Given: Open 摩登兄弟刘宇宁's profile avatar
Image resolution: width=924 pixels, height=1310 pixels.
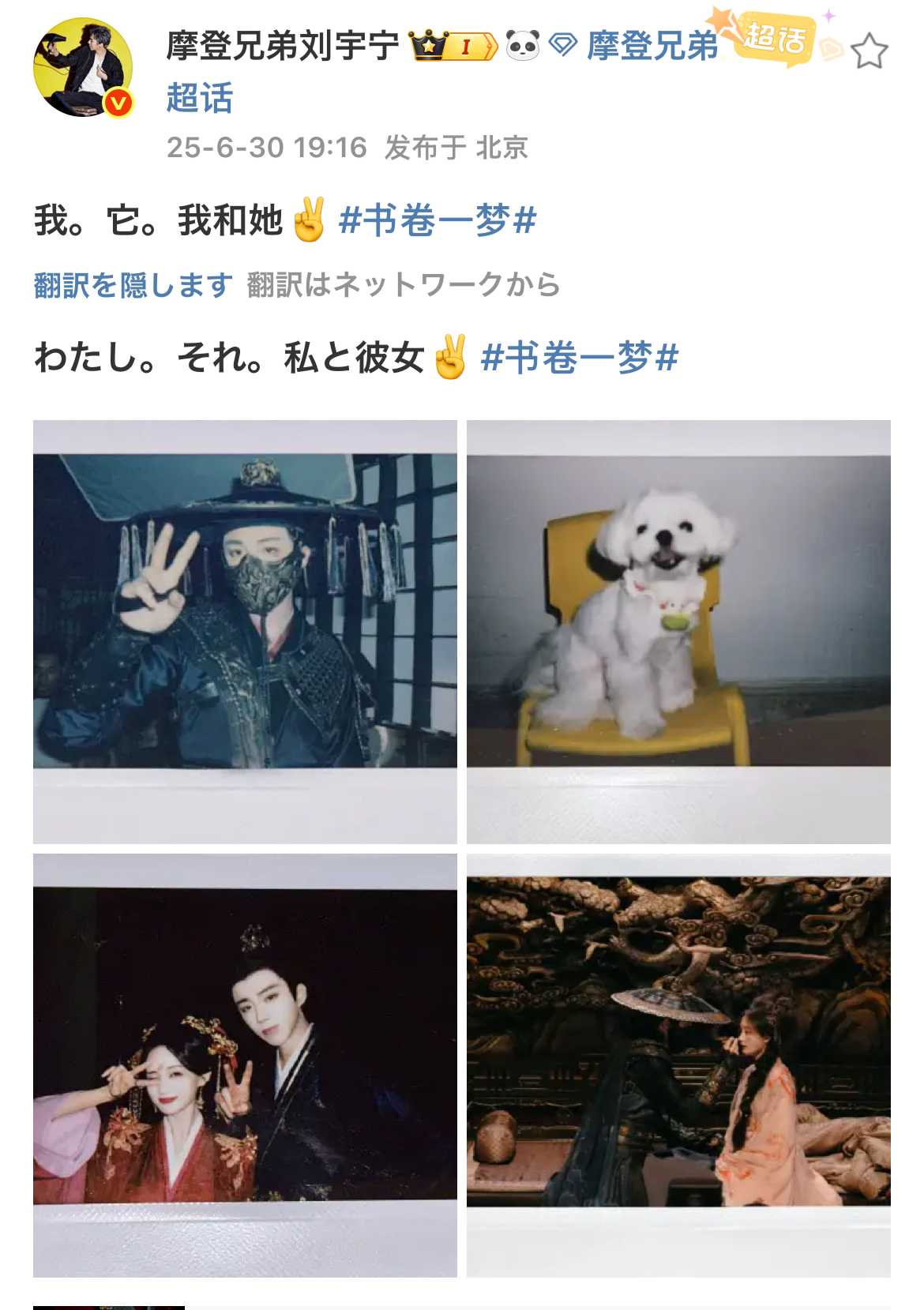Looking at the screenshot, I should click(83, 68).
